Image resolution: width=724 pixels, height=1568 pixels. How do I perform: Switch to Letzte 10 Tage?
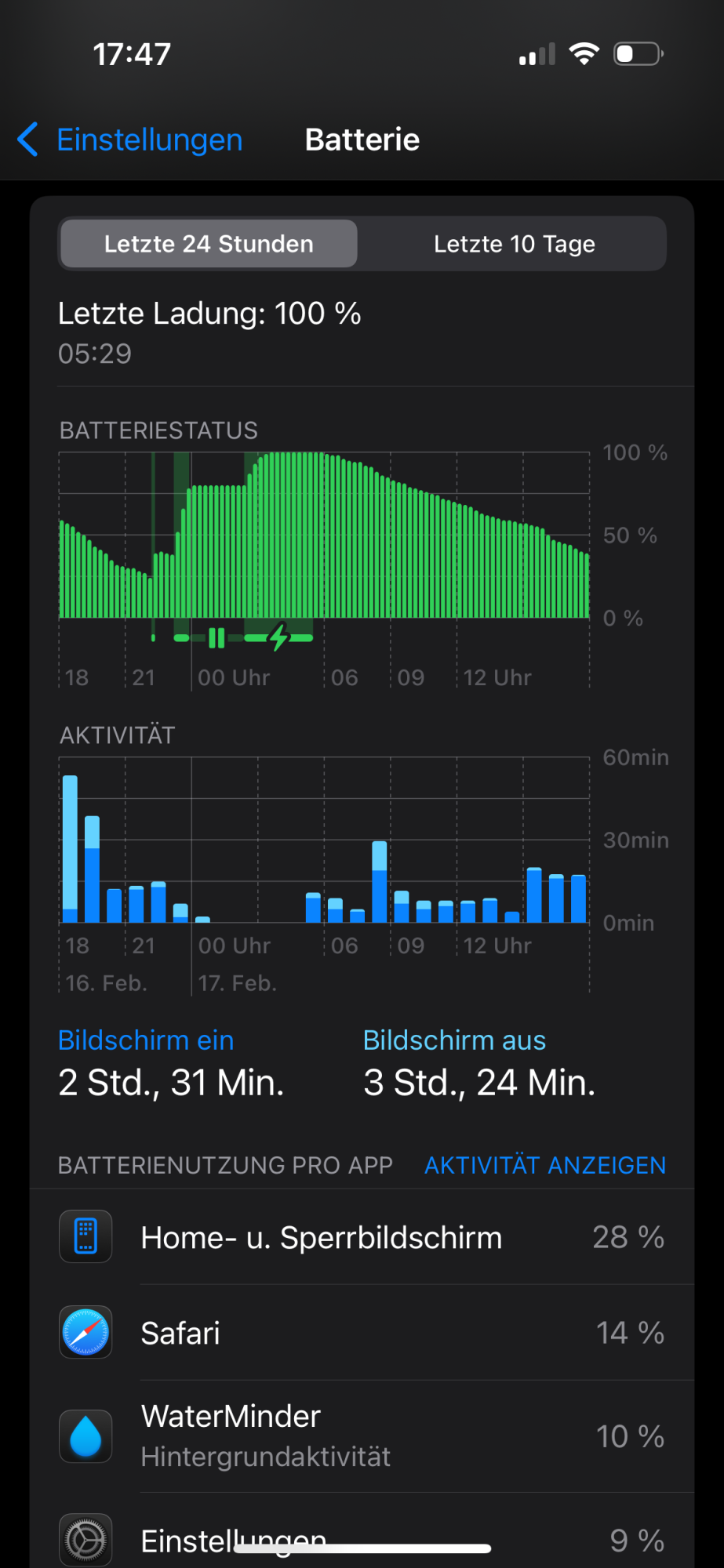click(514, 245)
